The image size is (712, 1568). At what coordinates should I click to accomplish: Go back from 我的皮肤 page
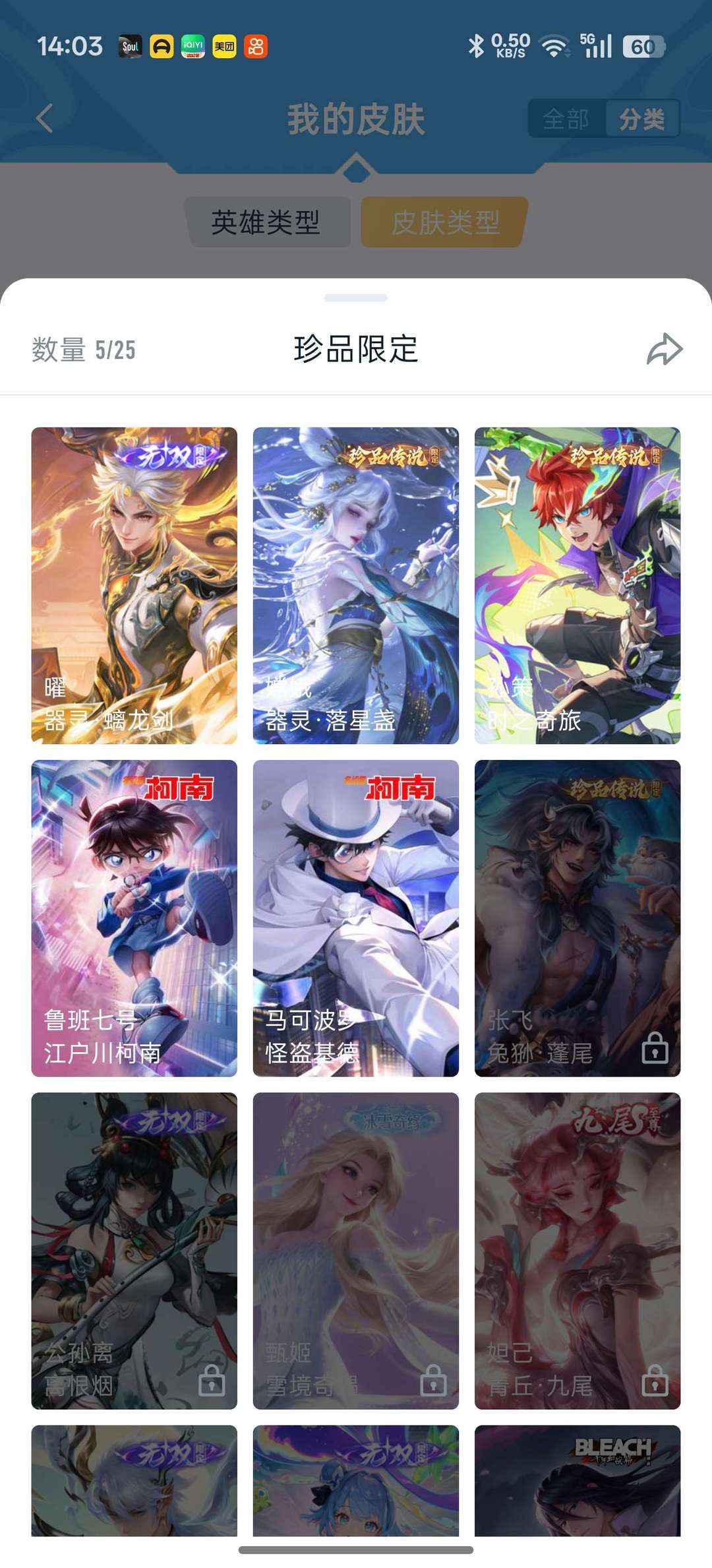45,119
